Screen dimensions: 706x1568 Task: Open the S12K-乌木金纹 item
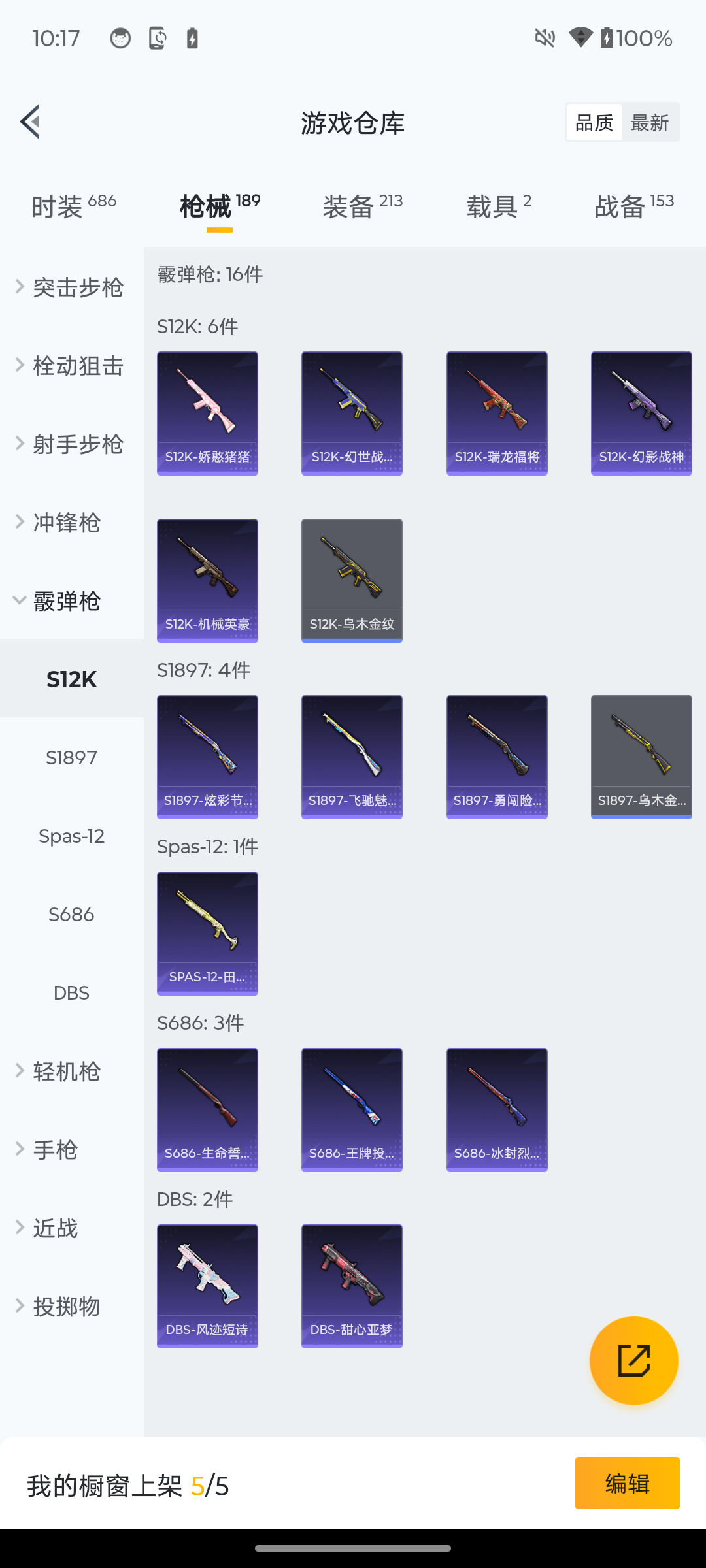coord(352,580)
